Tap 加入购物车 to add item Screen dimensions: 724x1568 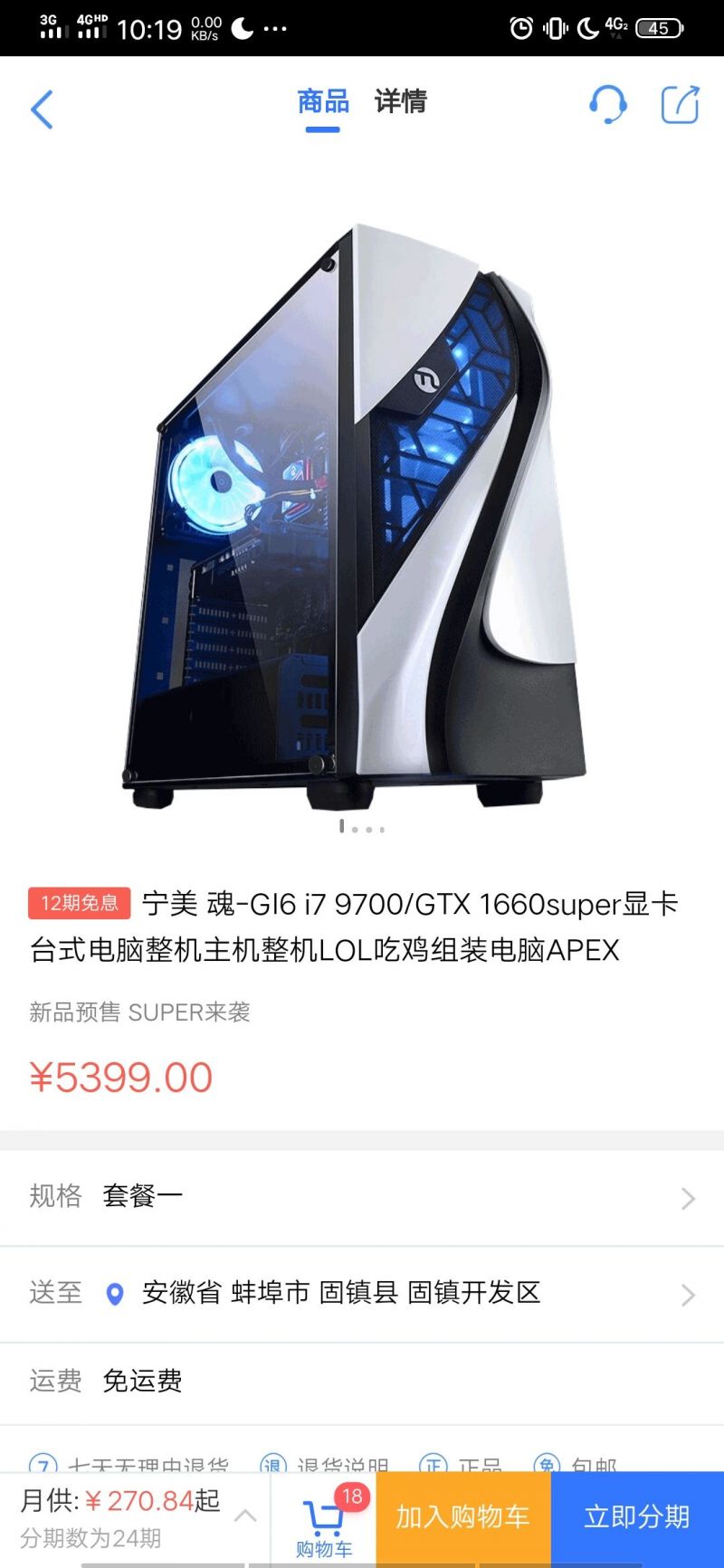tap(463, 1517)
